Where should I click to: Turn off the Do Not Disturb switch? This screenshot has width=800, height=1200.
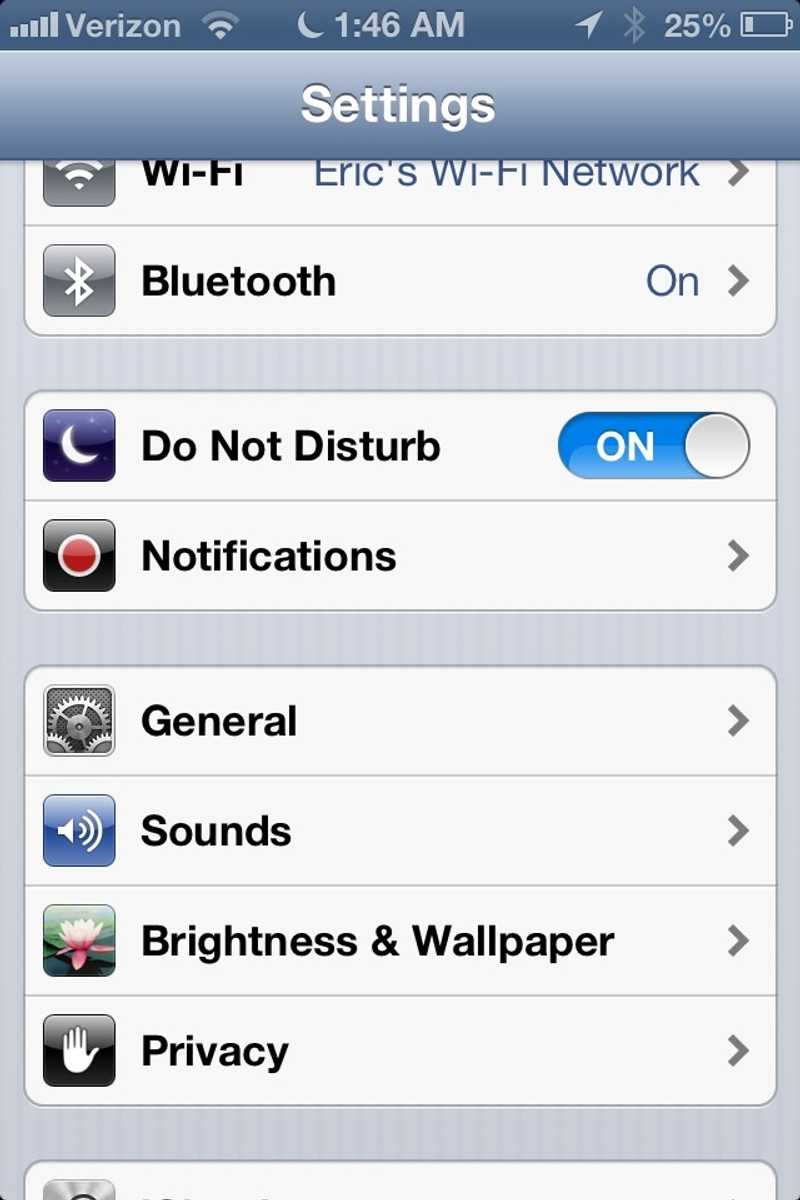(653, 446)
